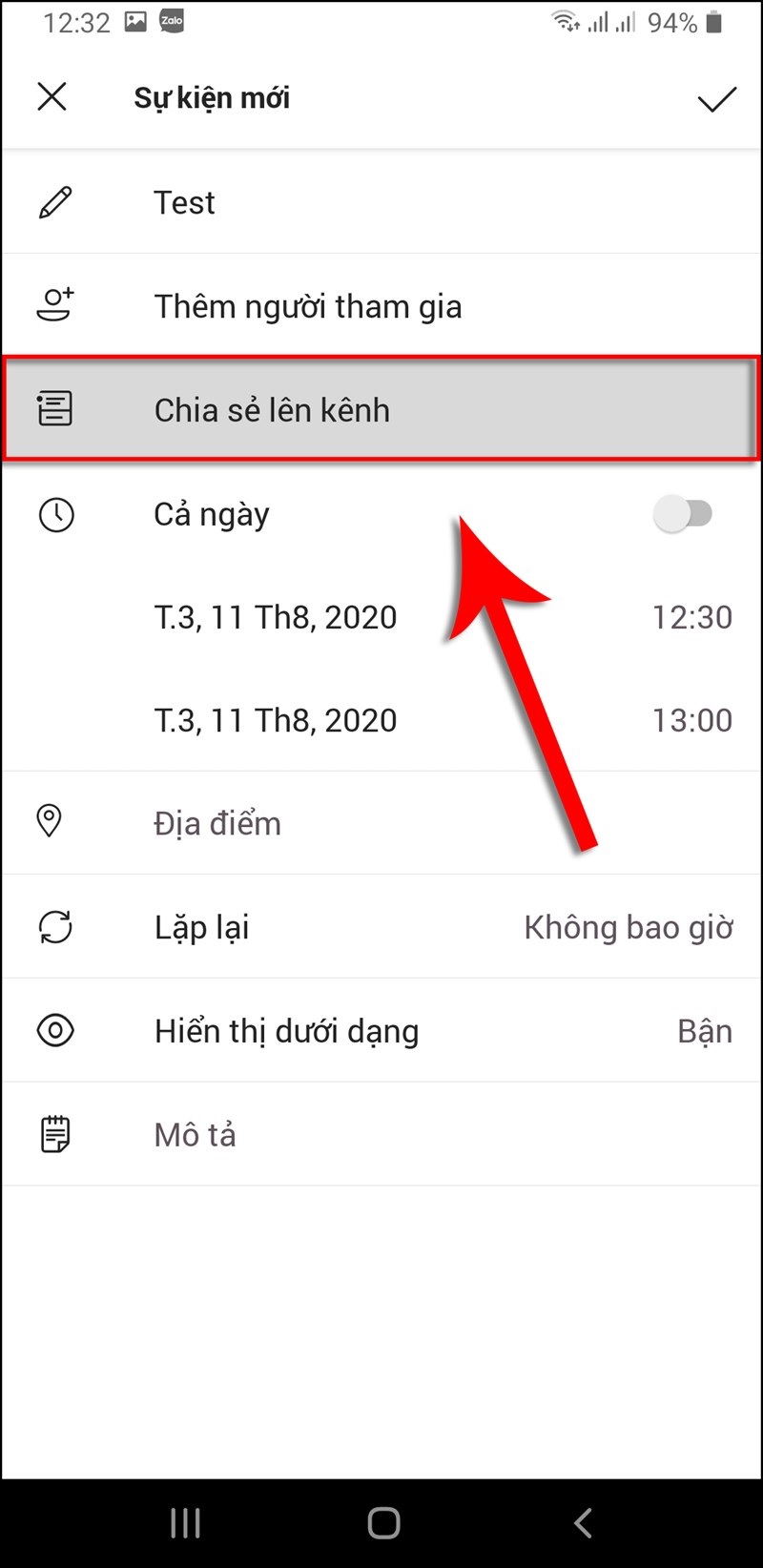Tap the Chia sẻ lên kênh row
The height and width of the screenshot is (1568, 763).
[x=381, y=410]
